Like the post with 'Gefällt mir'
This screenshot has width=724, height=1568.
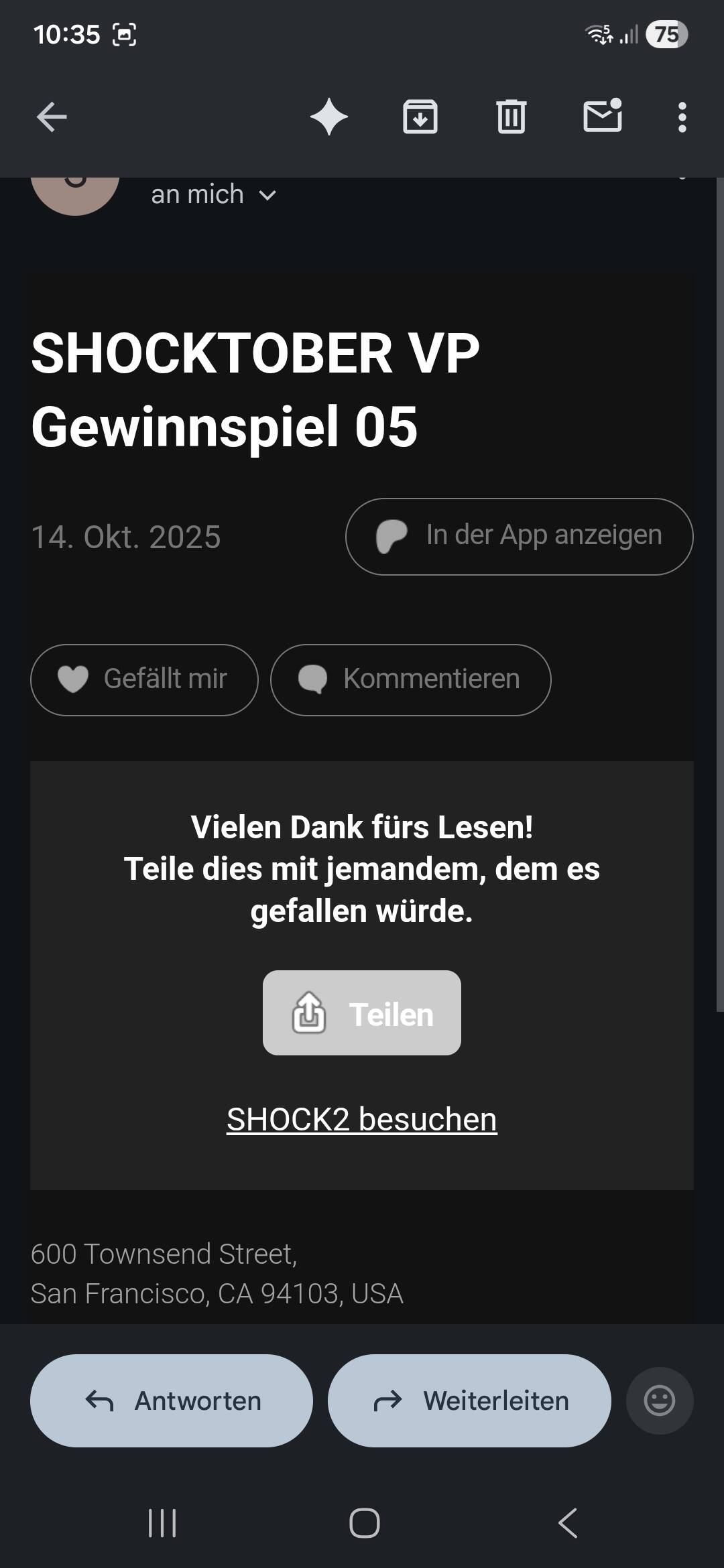144,679
